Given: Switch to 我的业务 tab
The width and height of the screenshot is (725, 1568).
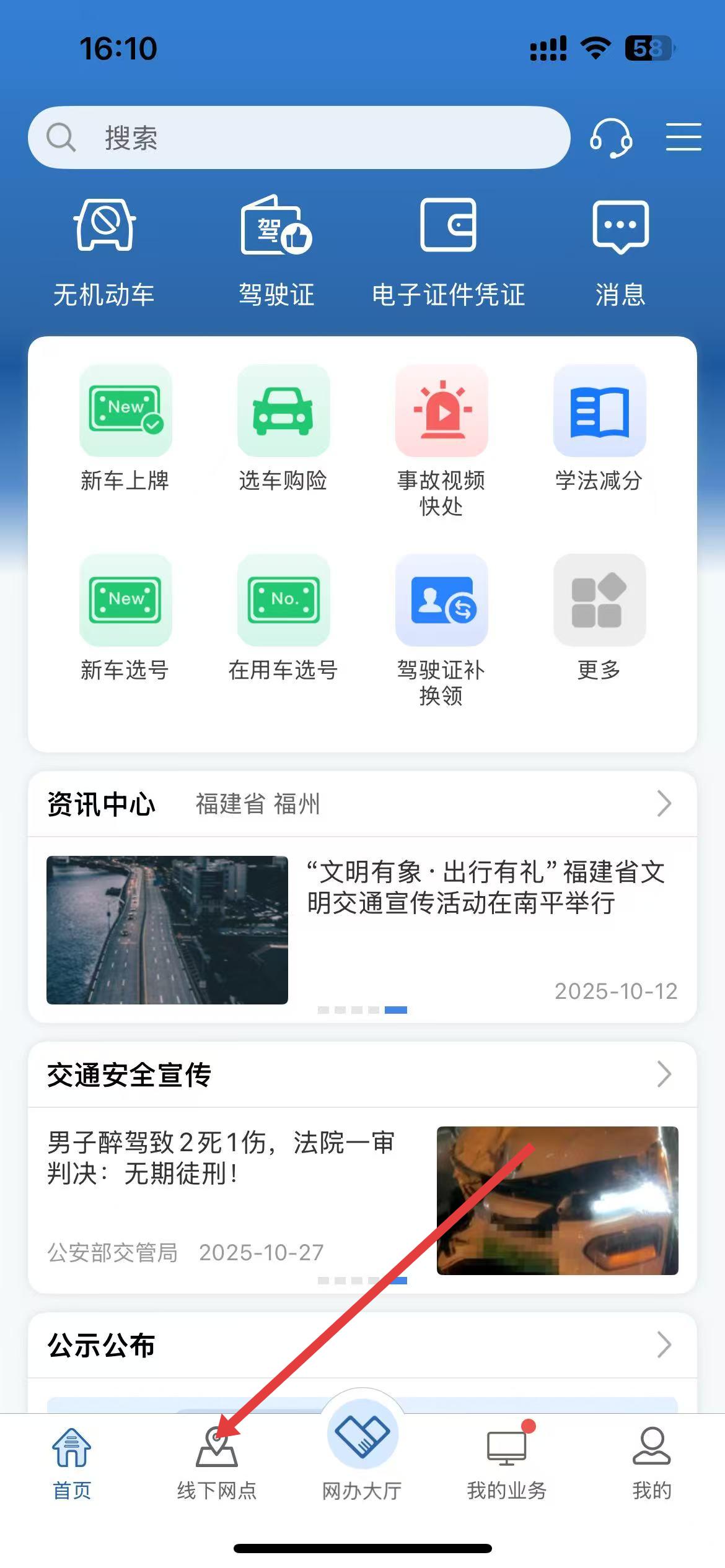Looking at the screenshot, I should pos(506,1463).
